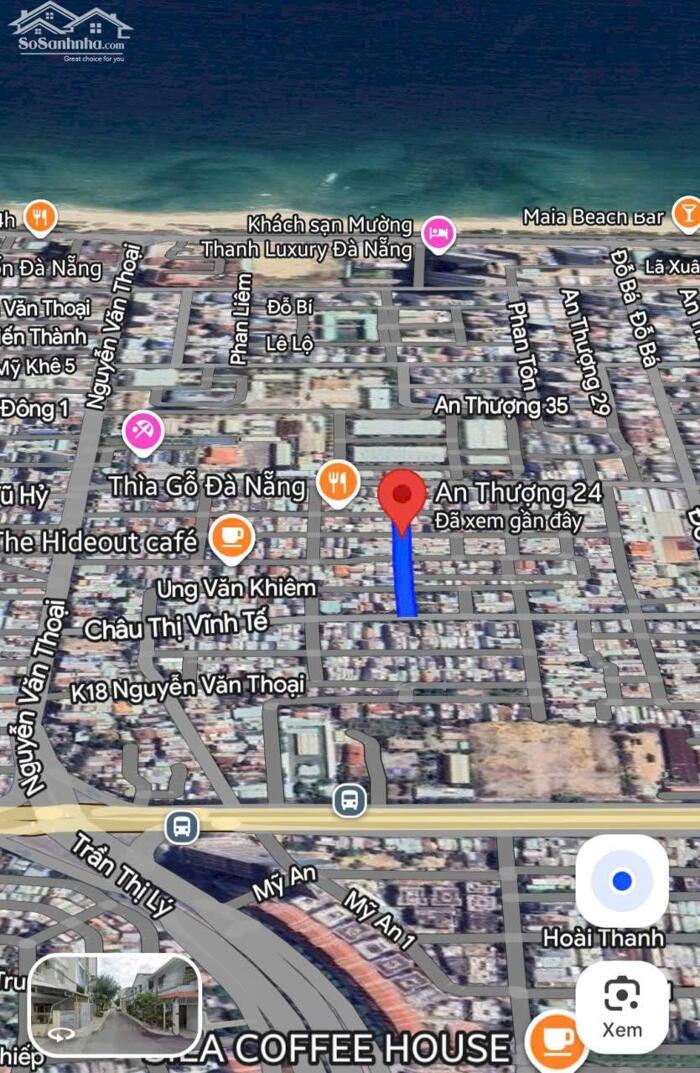The width and height of the screenshot is (700, 1073).
Task: Open Thìa Gỗ Đà Nẵng restaurant marker
Action: tap(338, 484)
